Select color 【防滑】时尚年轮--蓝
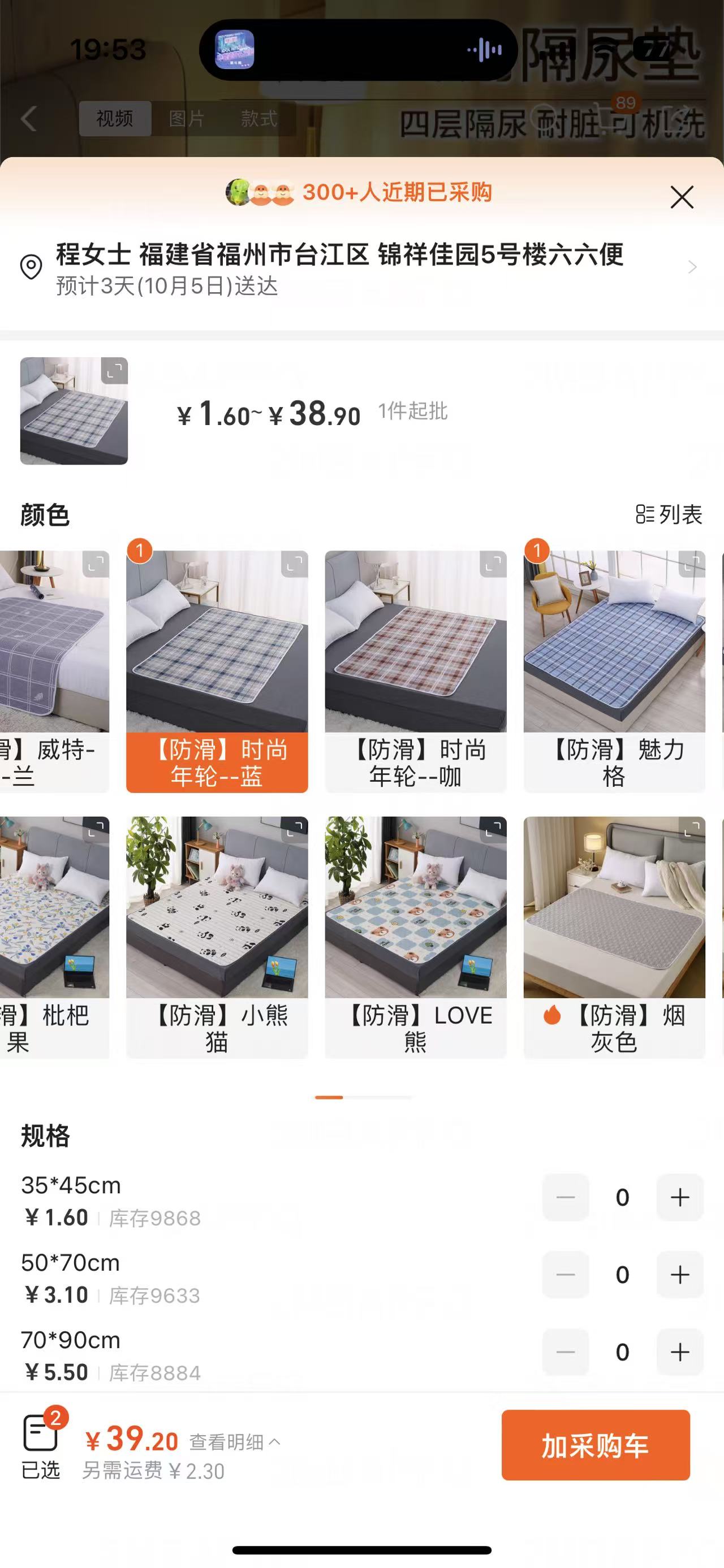 pos(217,671)
